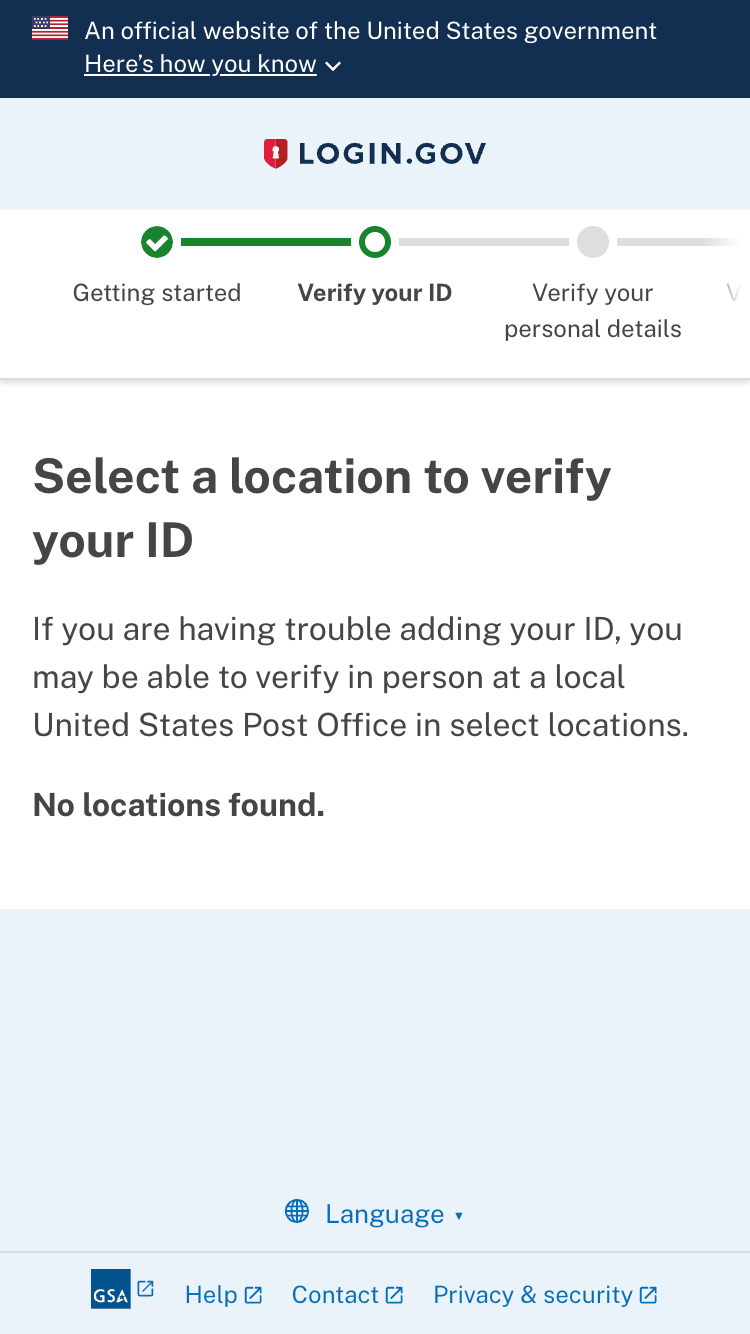Expand "Here's how you know" banner
The height and width of the screenshot is (1334, 750).
(212, 65)
